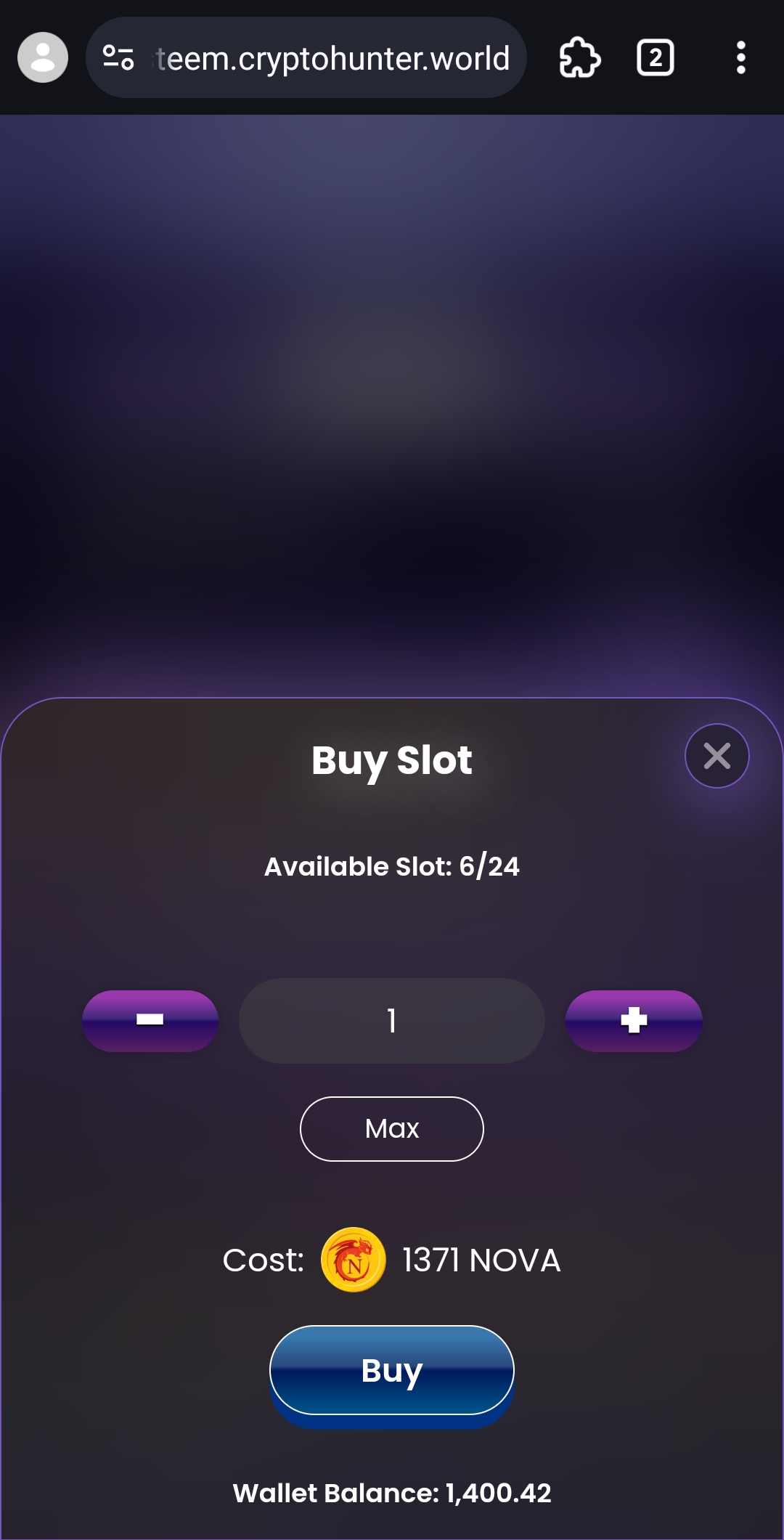Open the browser profile avatar

(43, 57)
